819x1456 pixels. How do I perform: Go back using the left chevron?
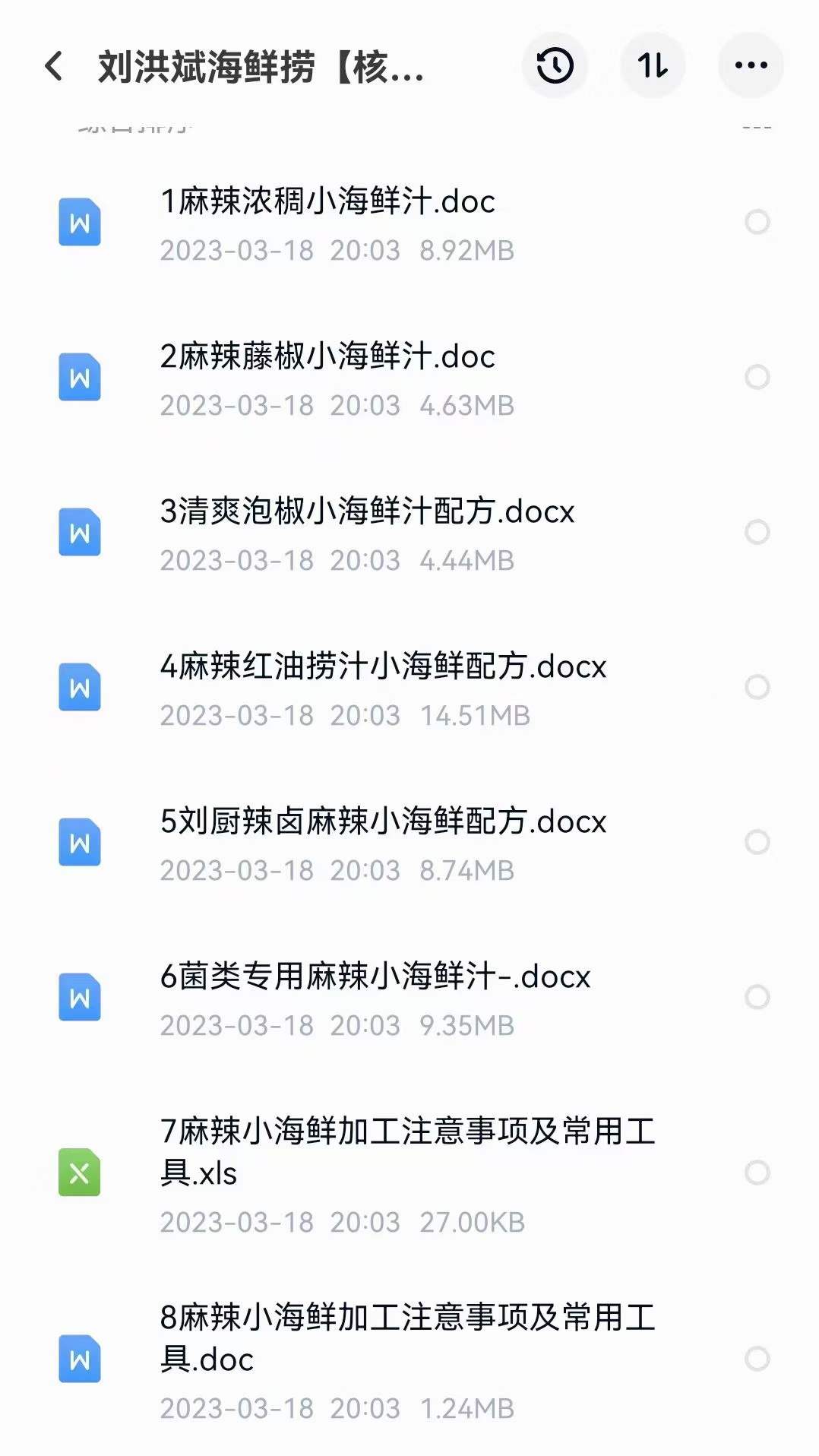coord(53,65)
